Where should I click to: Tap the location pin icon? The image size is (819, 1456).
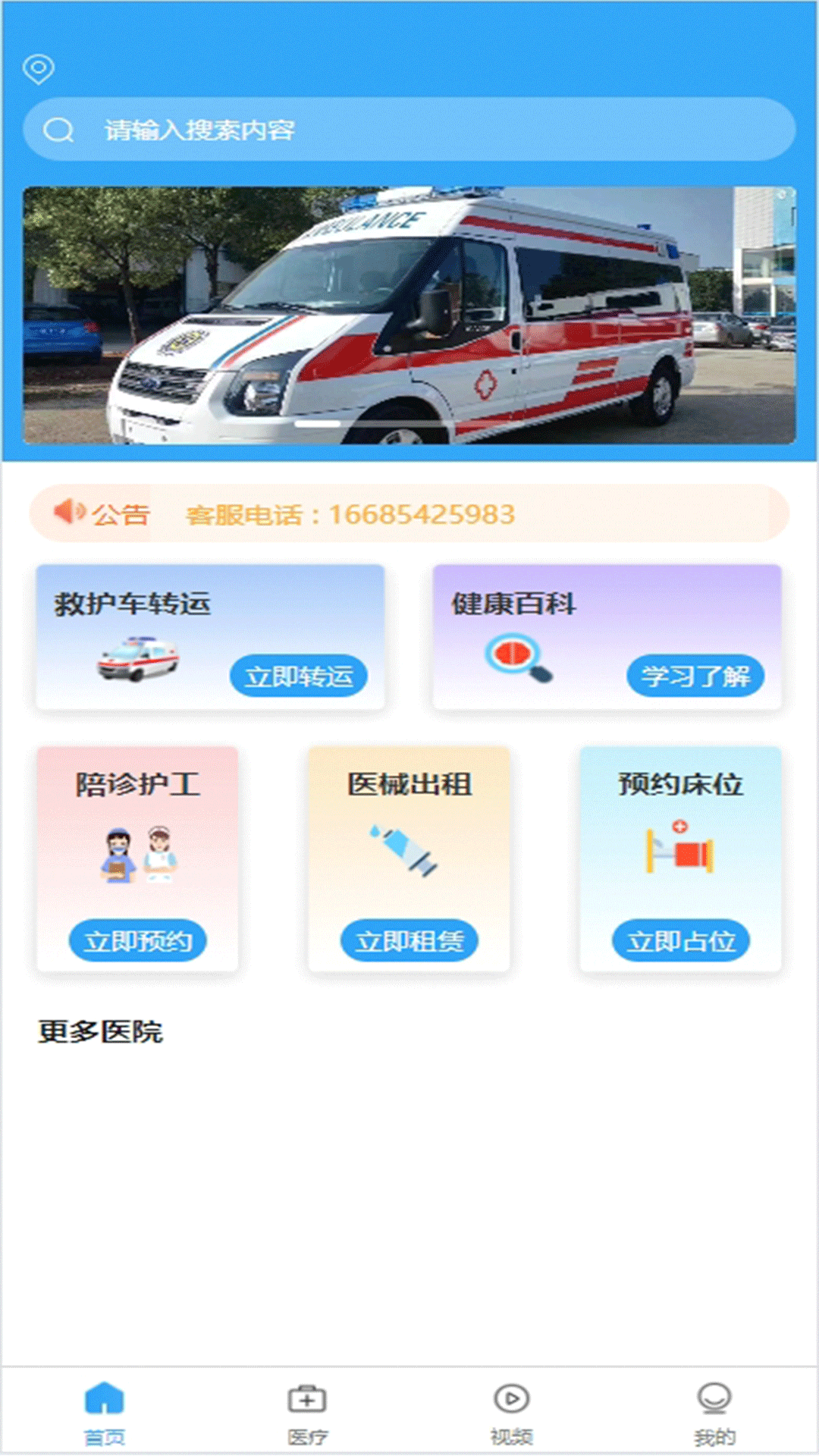tap(39, 69)
